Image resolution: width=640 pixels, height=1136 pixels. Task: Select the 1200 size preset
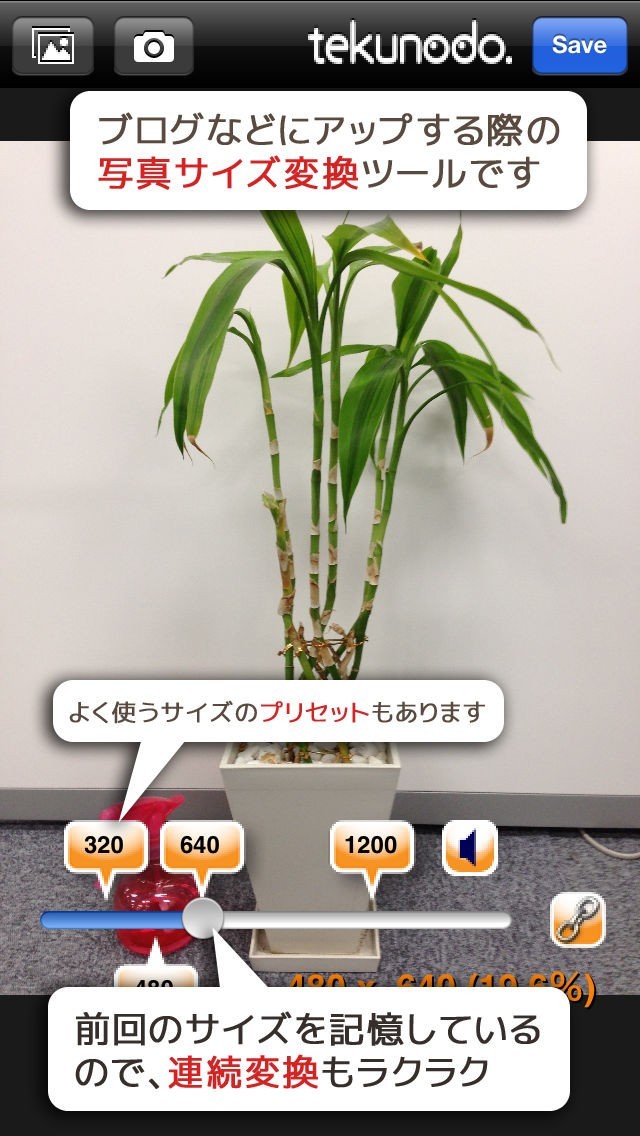371,846
